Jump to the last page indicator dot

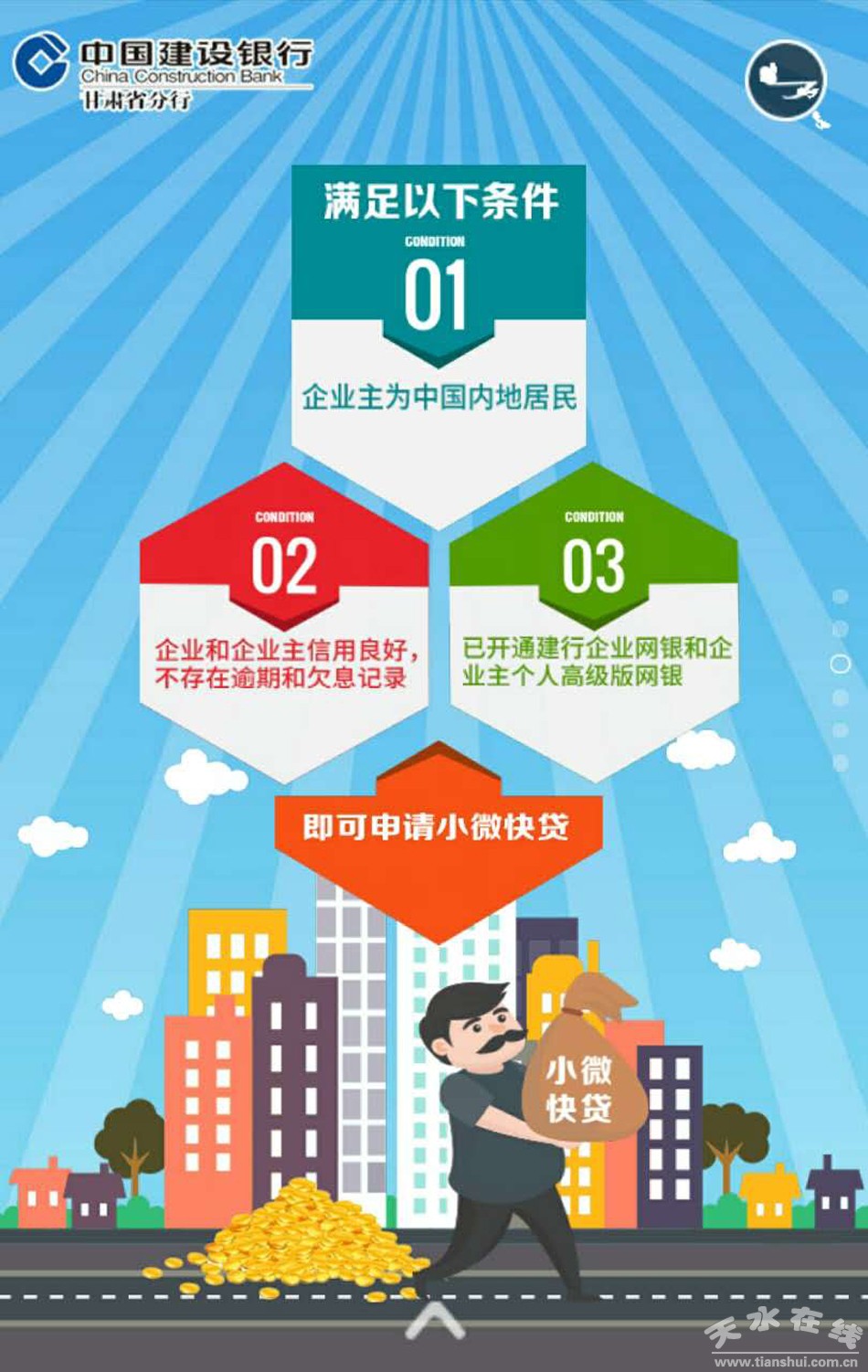[840, 762]
